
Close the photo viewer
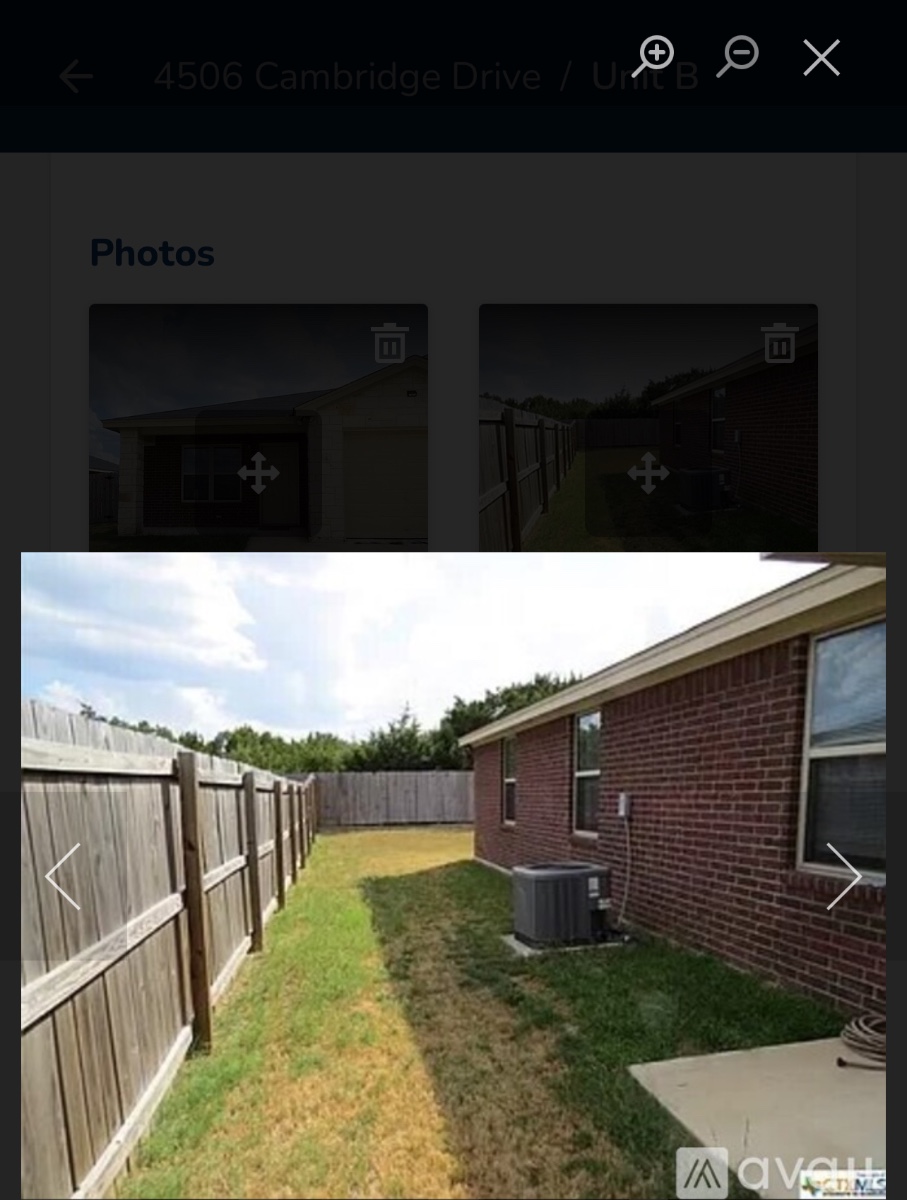[x=821, y=57]
